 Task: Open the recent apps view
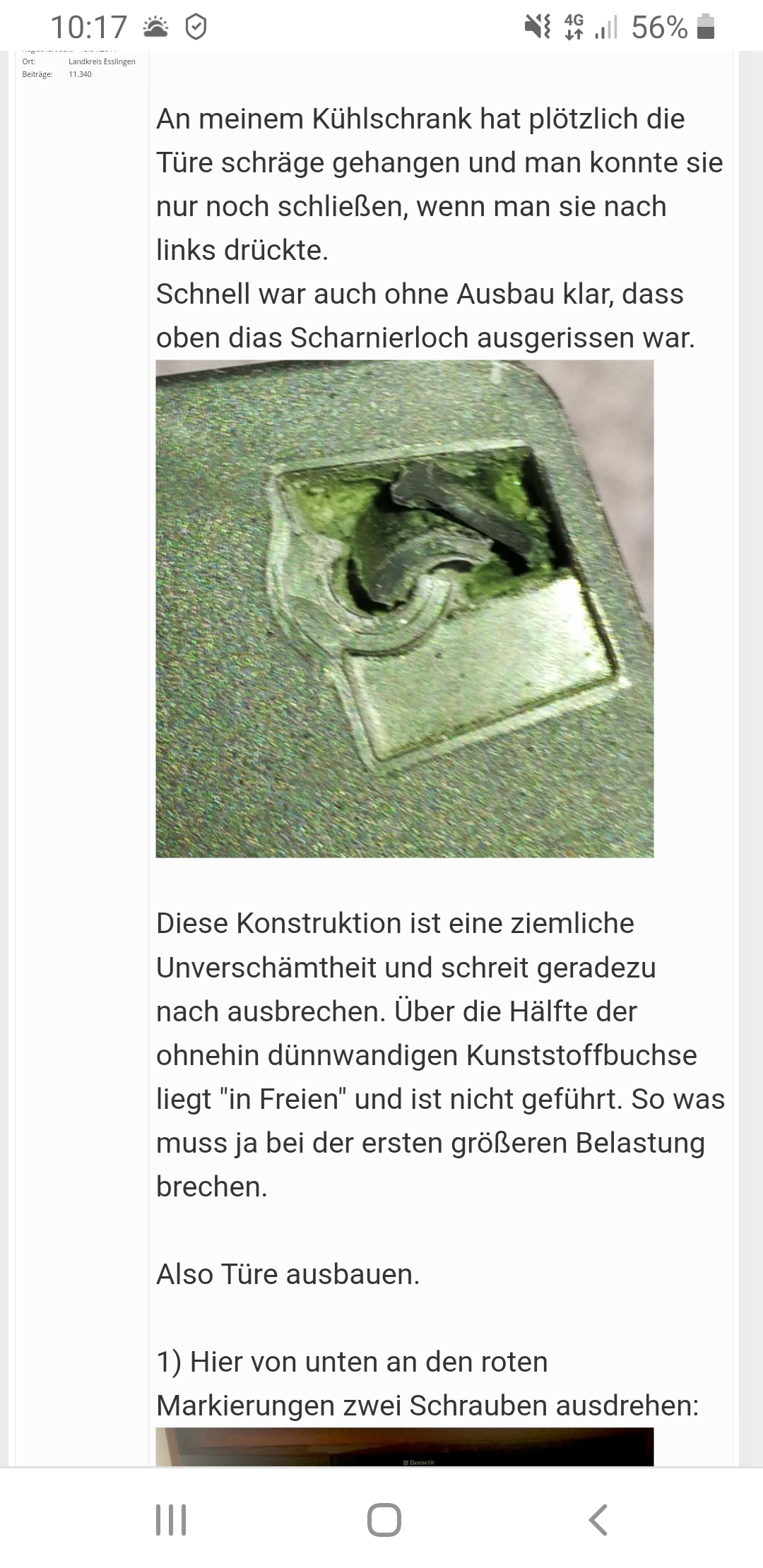click(x=170, y=1520)
